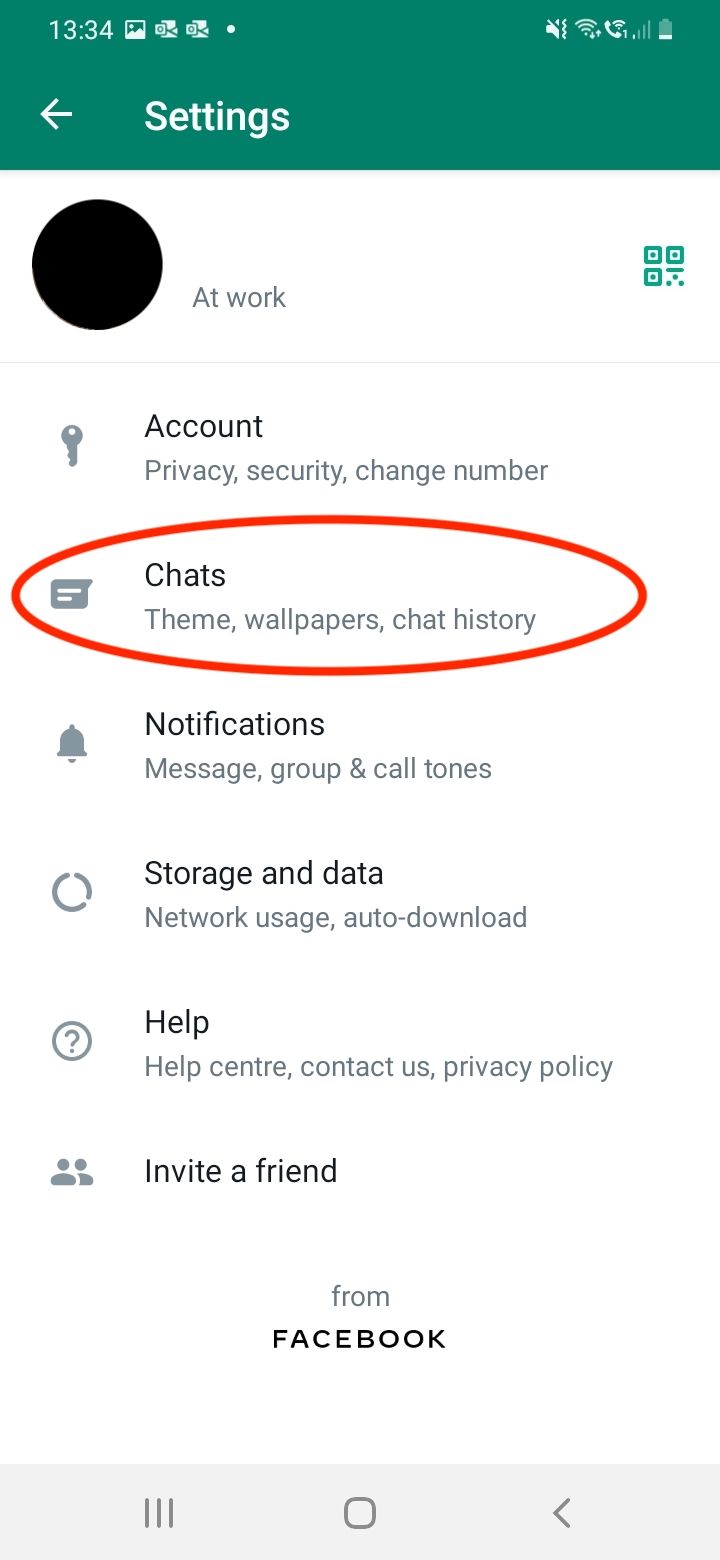Select the question mark icon next to Help

tap(71, 1041)
